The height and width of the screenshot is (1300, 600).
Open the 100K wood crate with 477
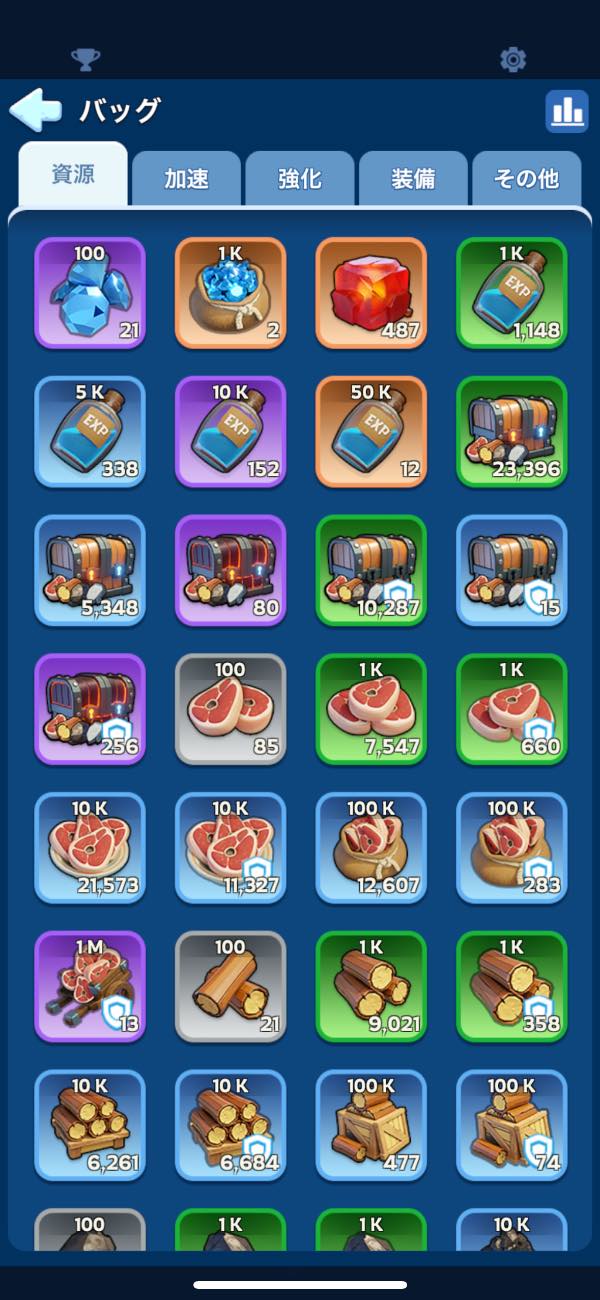[371, 1125]
